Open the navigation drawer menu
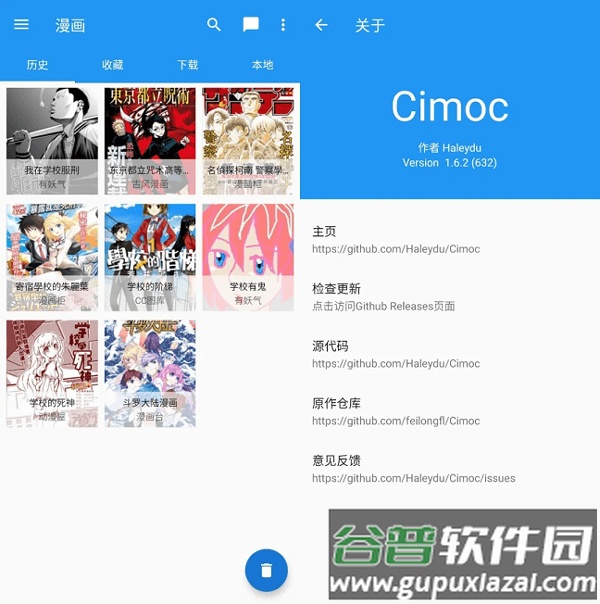 coord(21,25)
